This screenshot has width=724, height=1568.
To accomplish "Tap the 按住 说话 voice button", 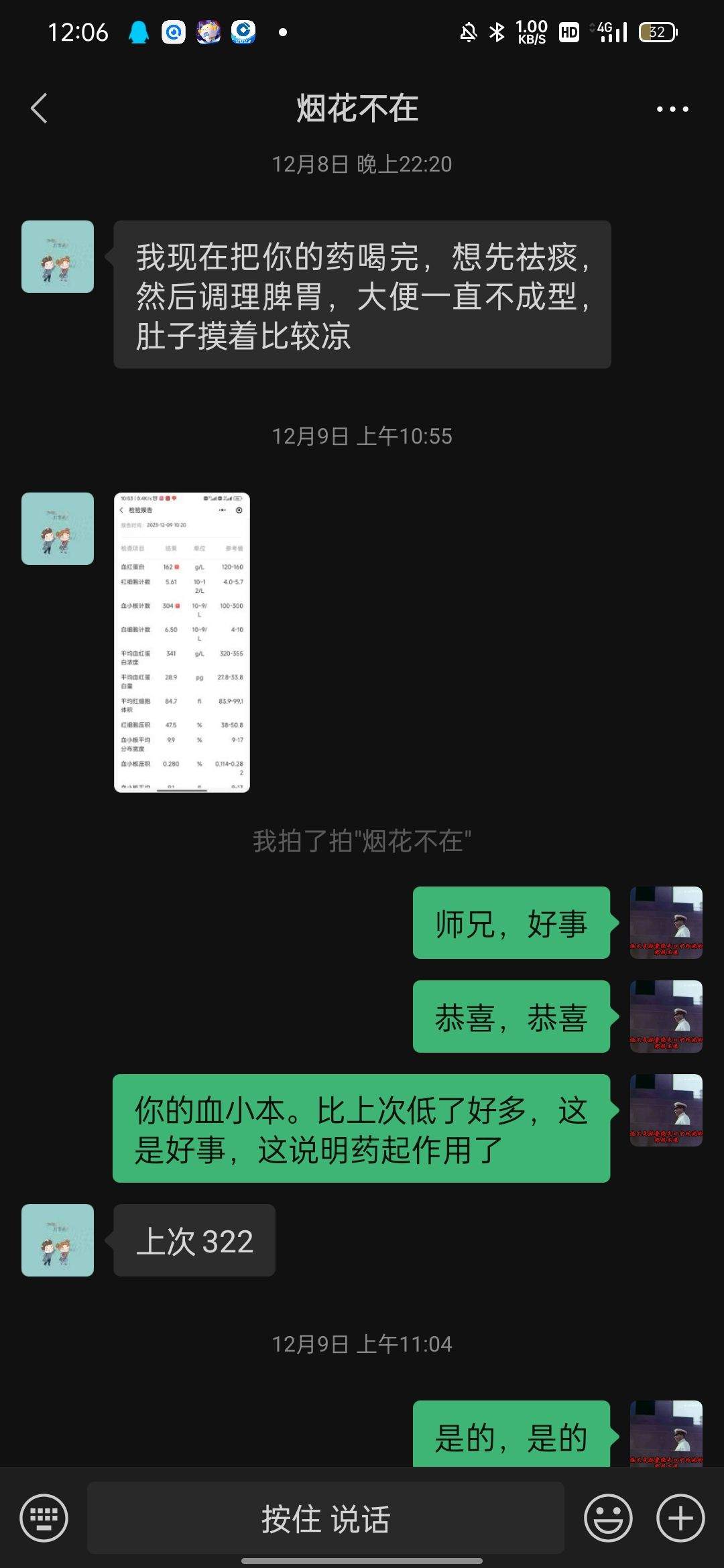I will (326, 1518).
